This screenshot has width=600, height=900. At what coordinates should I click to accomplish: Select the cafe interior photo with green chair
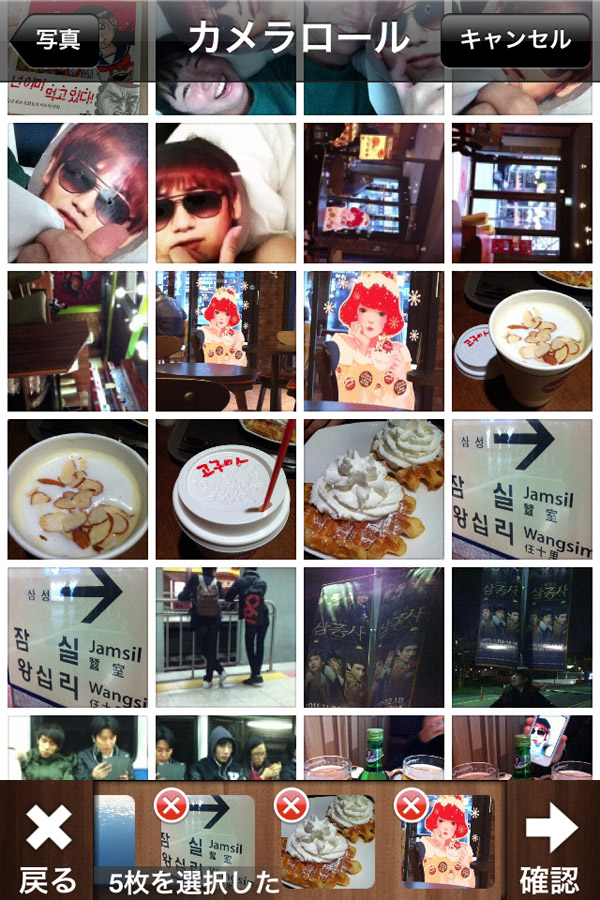78,341
